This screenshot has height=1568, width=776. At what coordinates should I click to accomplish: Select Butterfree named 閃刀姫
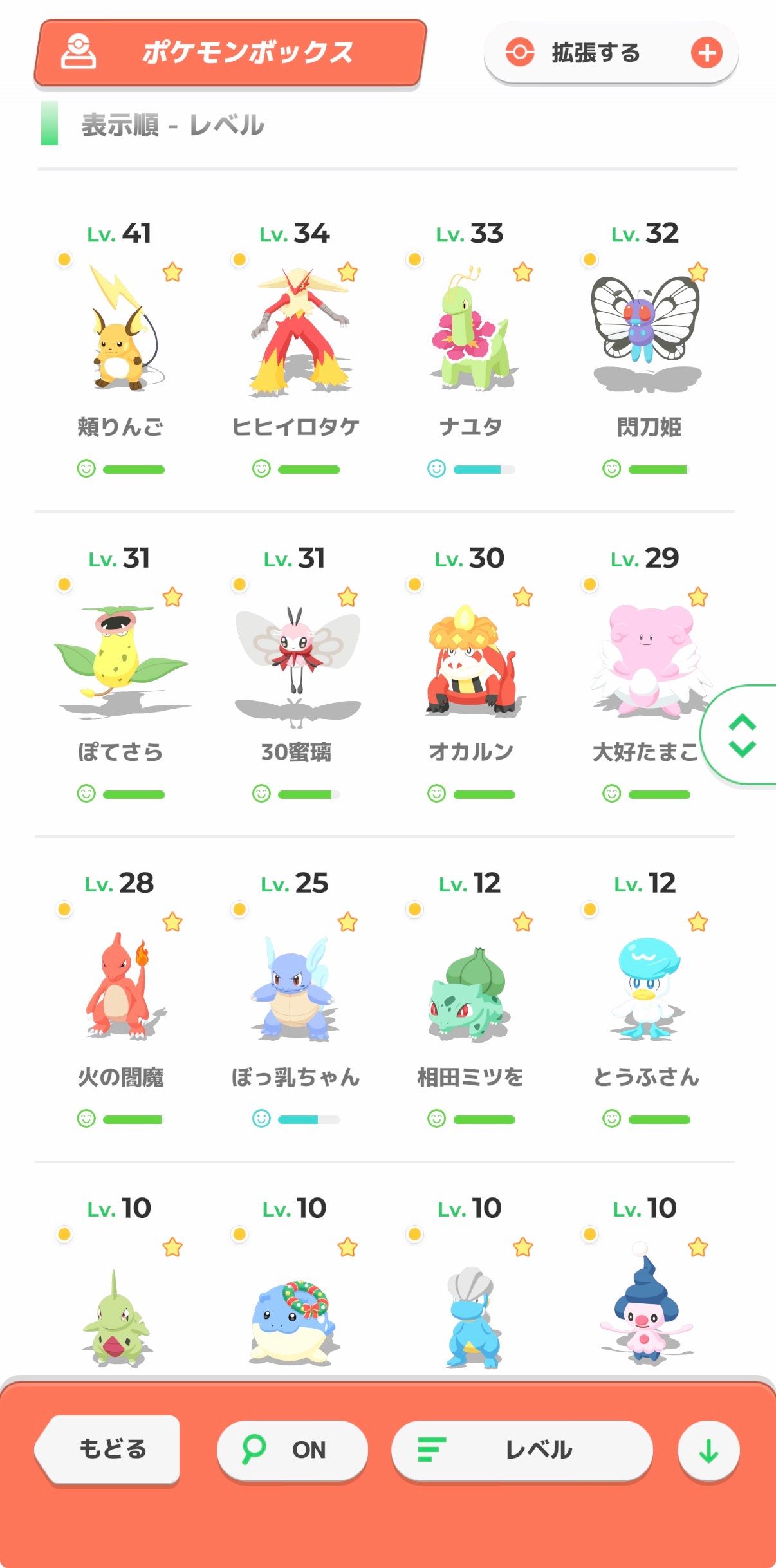click(x=646, y=335)
